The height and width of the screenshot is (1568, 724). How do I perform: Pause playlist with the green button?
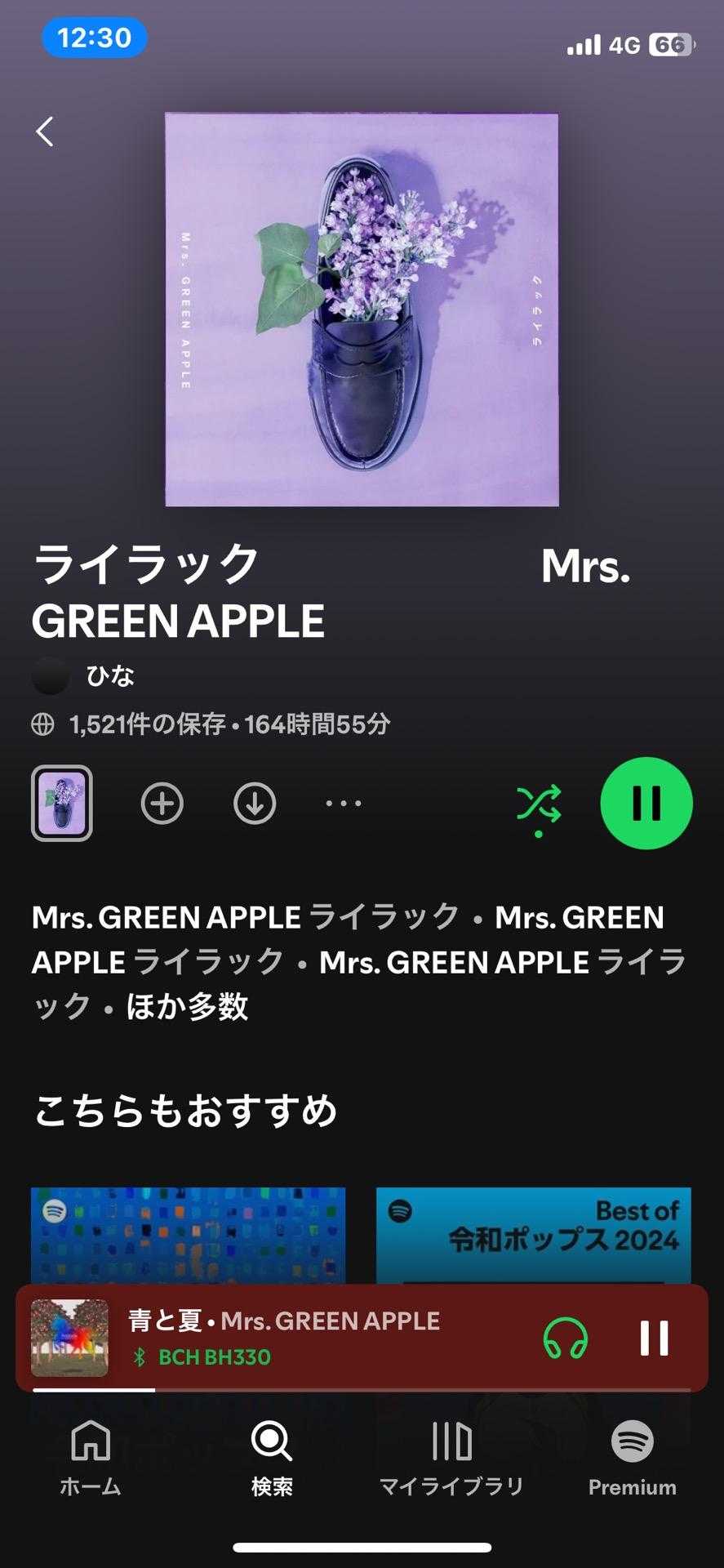646,804
